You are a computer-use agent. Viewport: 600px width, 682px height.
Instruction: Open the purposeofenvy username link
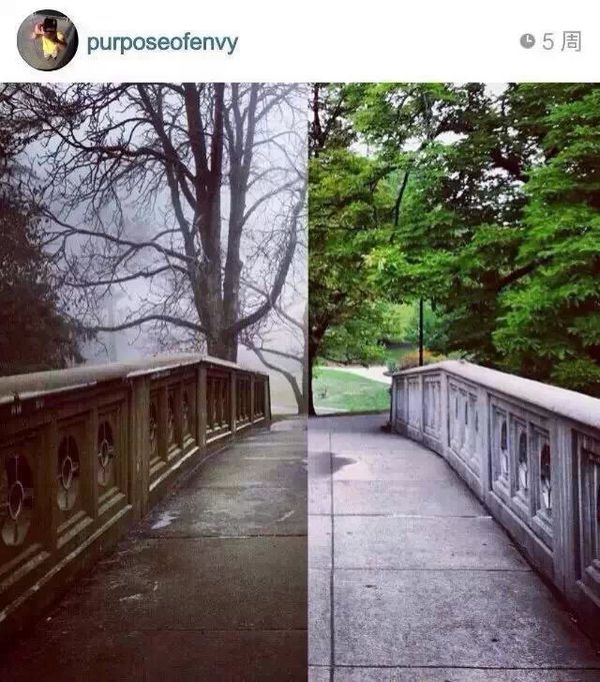pyautogui.click(x=162, y=42)
